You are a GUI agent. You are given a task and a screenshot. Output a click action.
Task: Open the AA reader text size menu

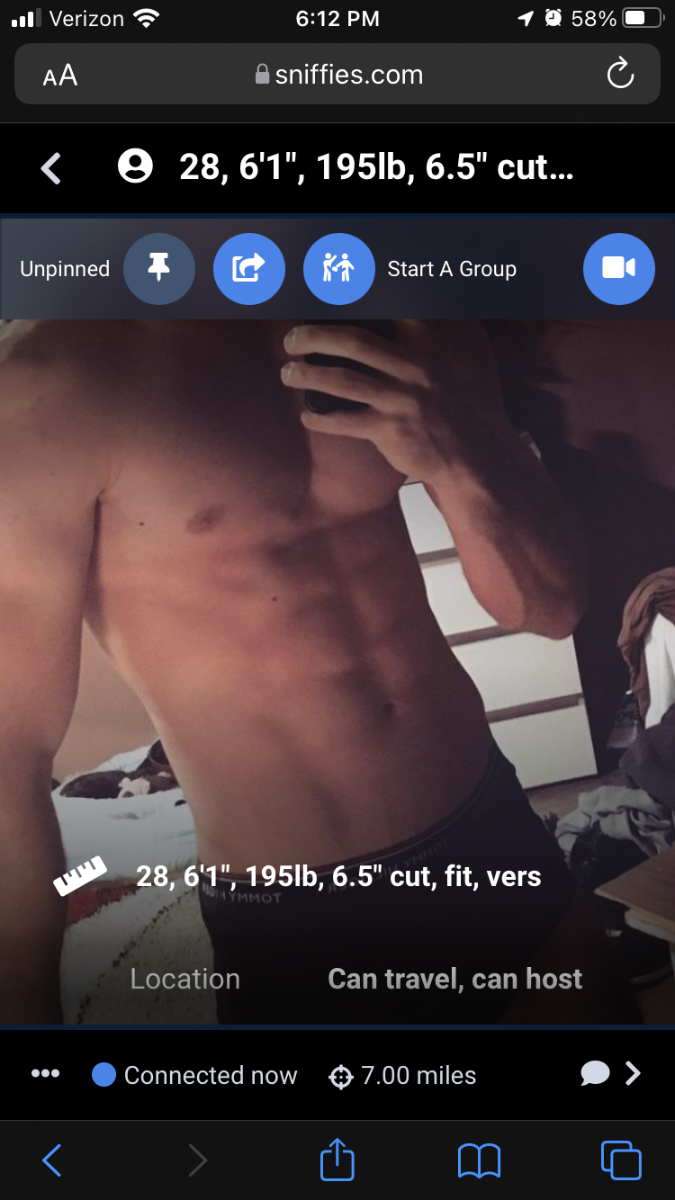[x=60, y=75]
